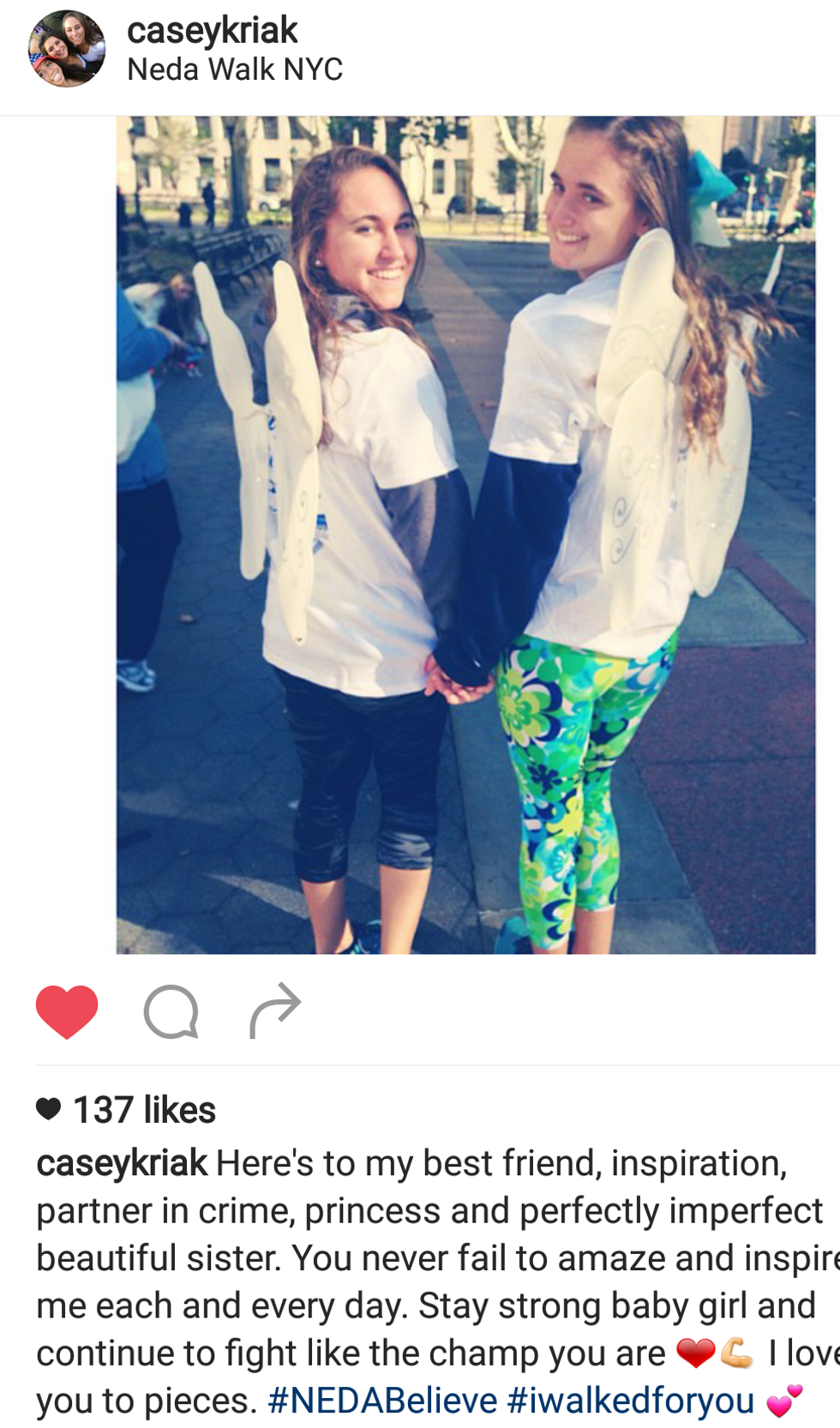The image size is (840, 1428).
Task: View the list of 137 likes
Action: 143,1110
